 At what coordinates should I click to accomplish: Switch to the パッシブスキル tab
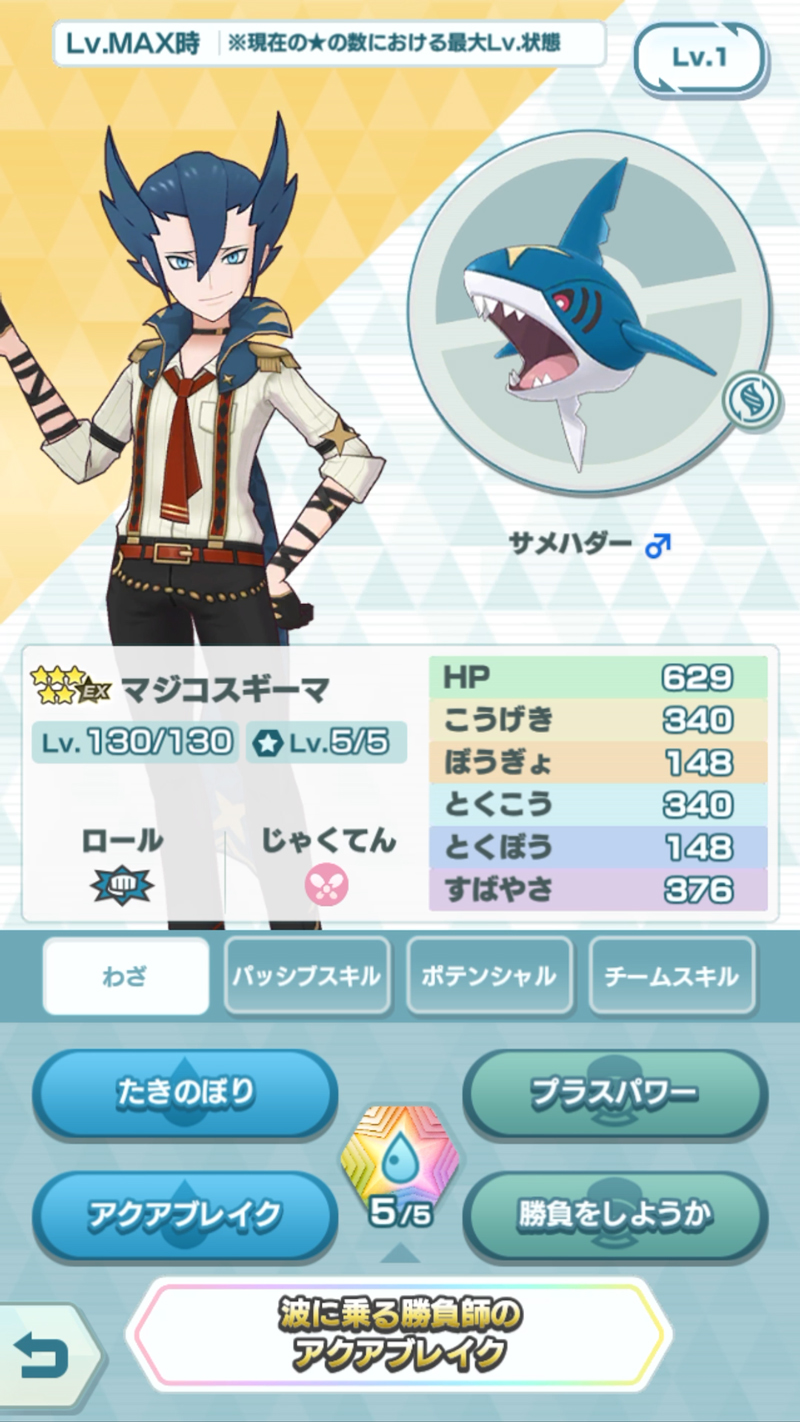coord(307,976)
